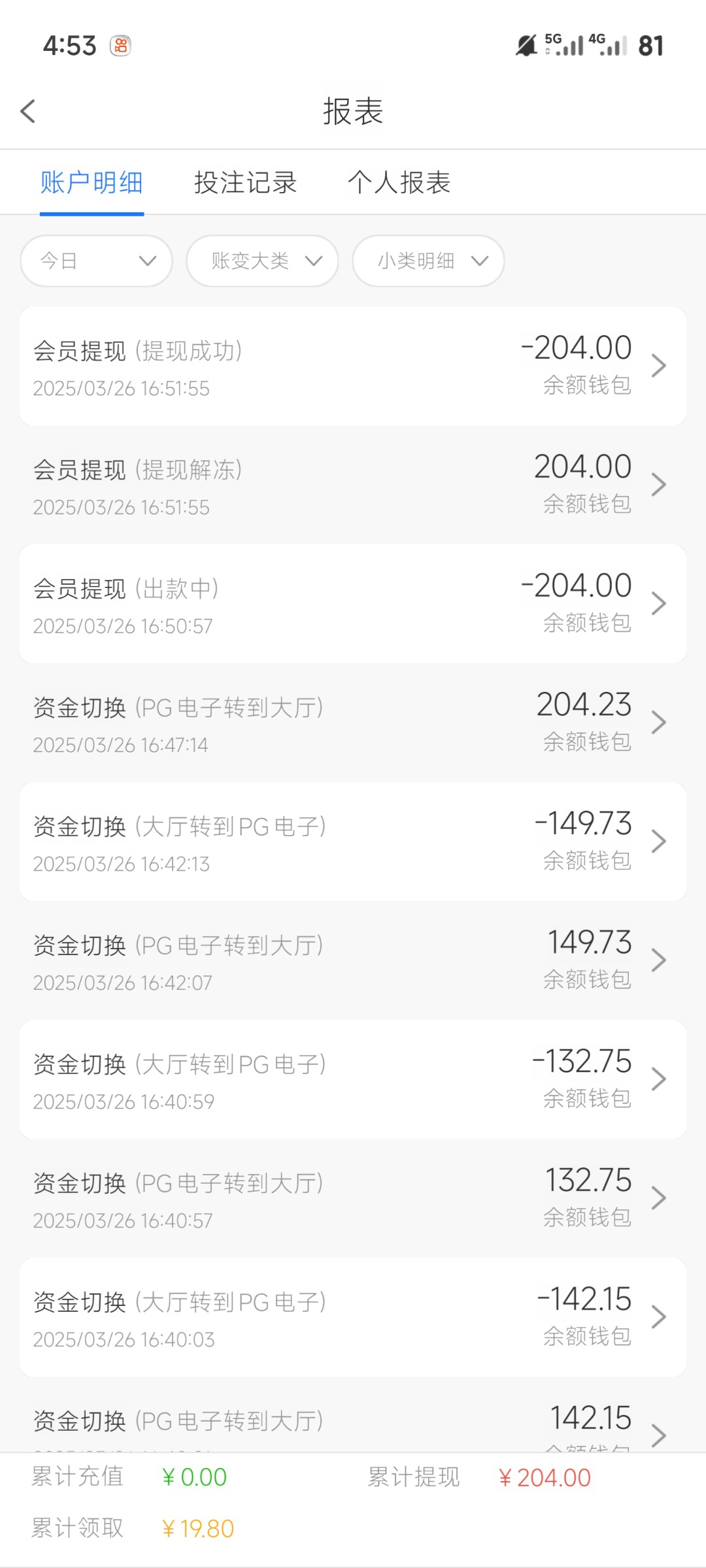This screenshot has width=706, height=1568.
Task: Select the 账户明细 tab
Action: click(x=92, y=182)
